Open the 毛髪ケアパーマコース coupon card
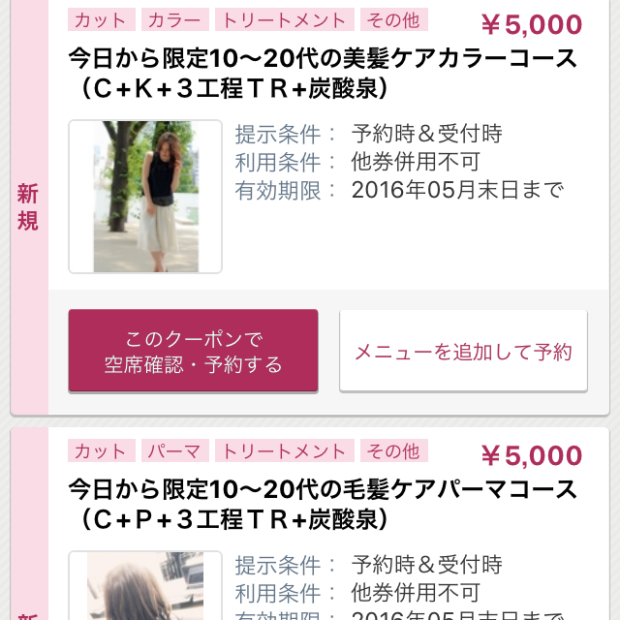Screen dimensions: 620x620 coord(322,505)
